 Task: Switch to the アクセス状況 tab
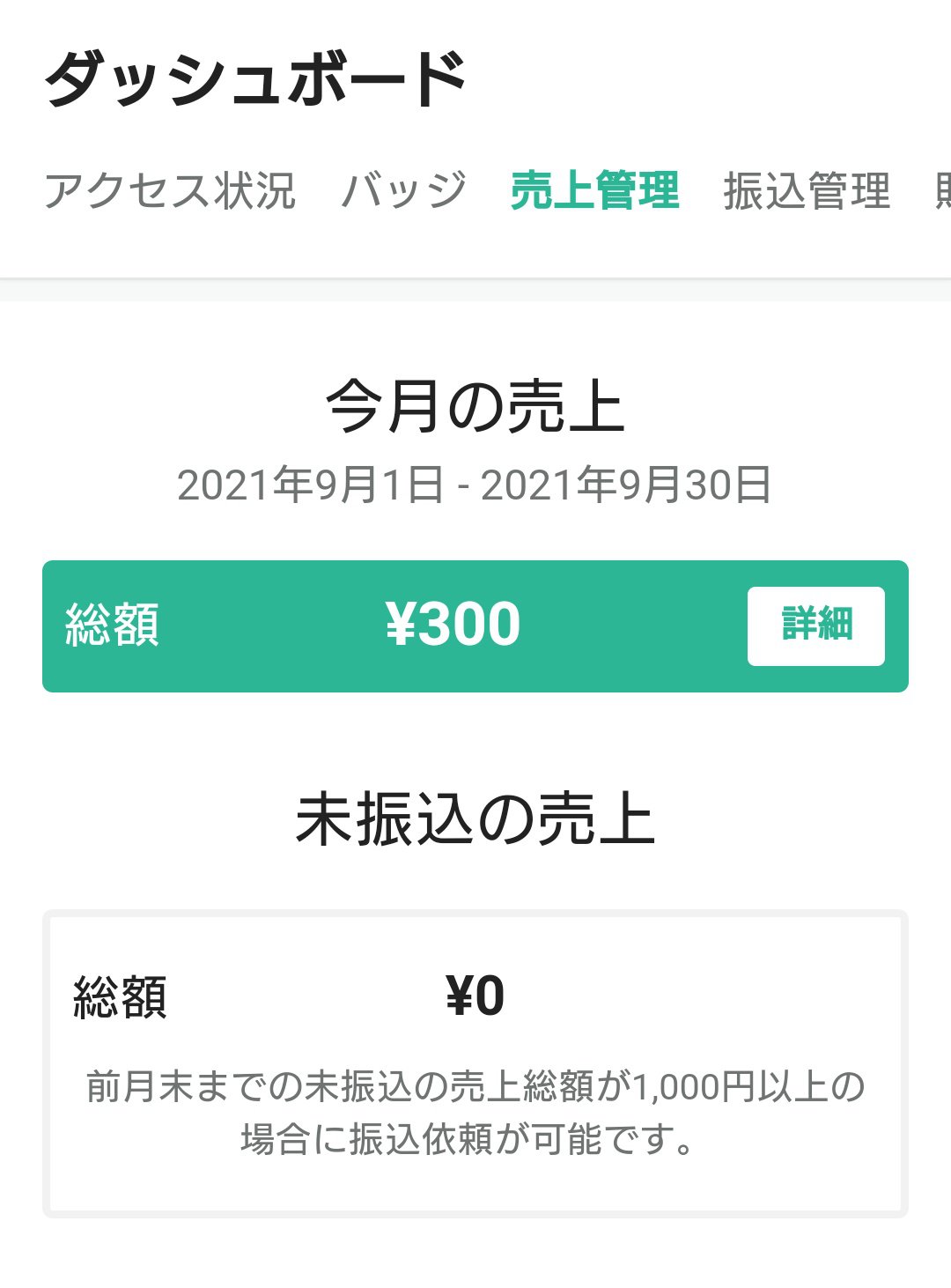click(x=170, y=190)
